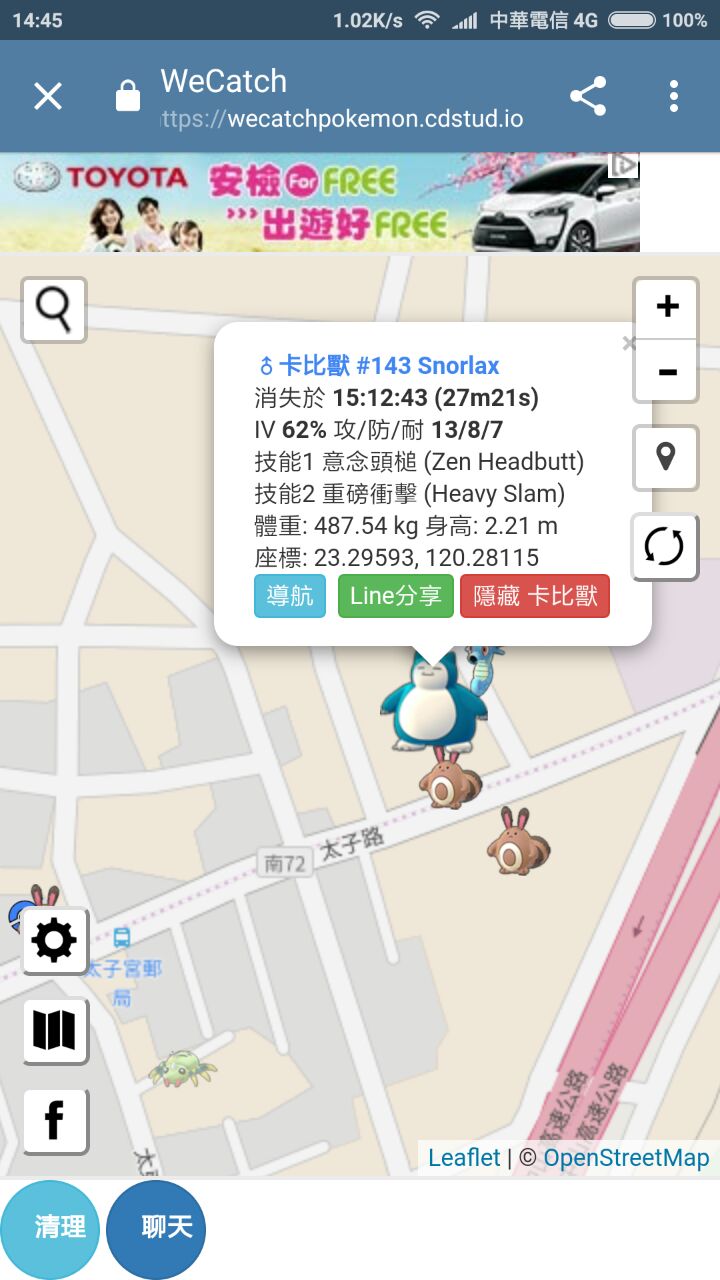Open the map layers icon
This screenshot has height=1280, width=720.
tap(55, 1030)
